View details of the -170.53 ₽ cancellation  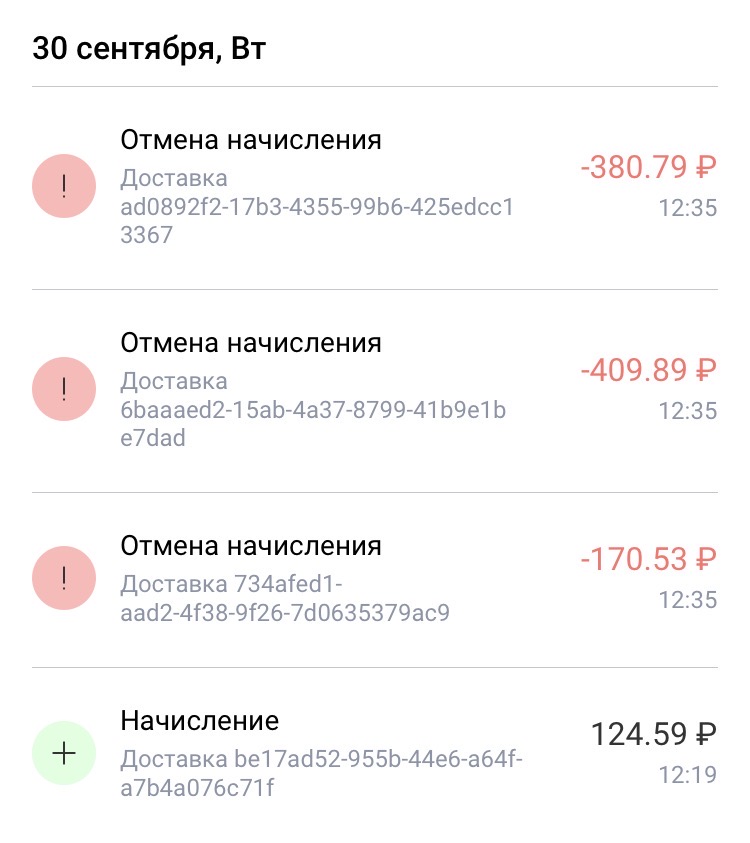pos(375,579)
